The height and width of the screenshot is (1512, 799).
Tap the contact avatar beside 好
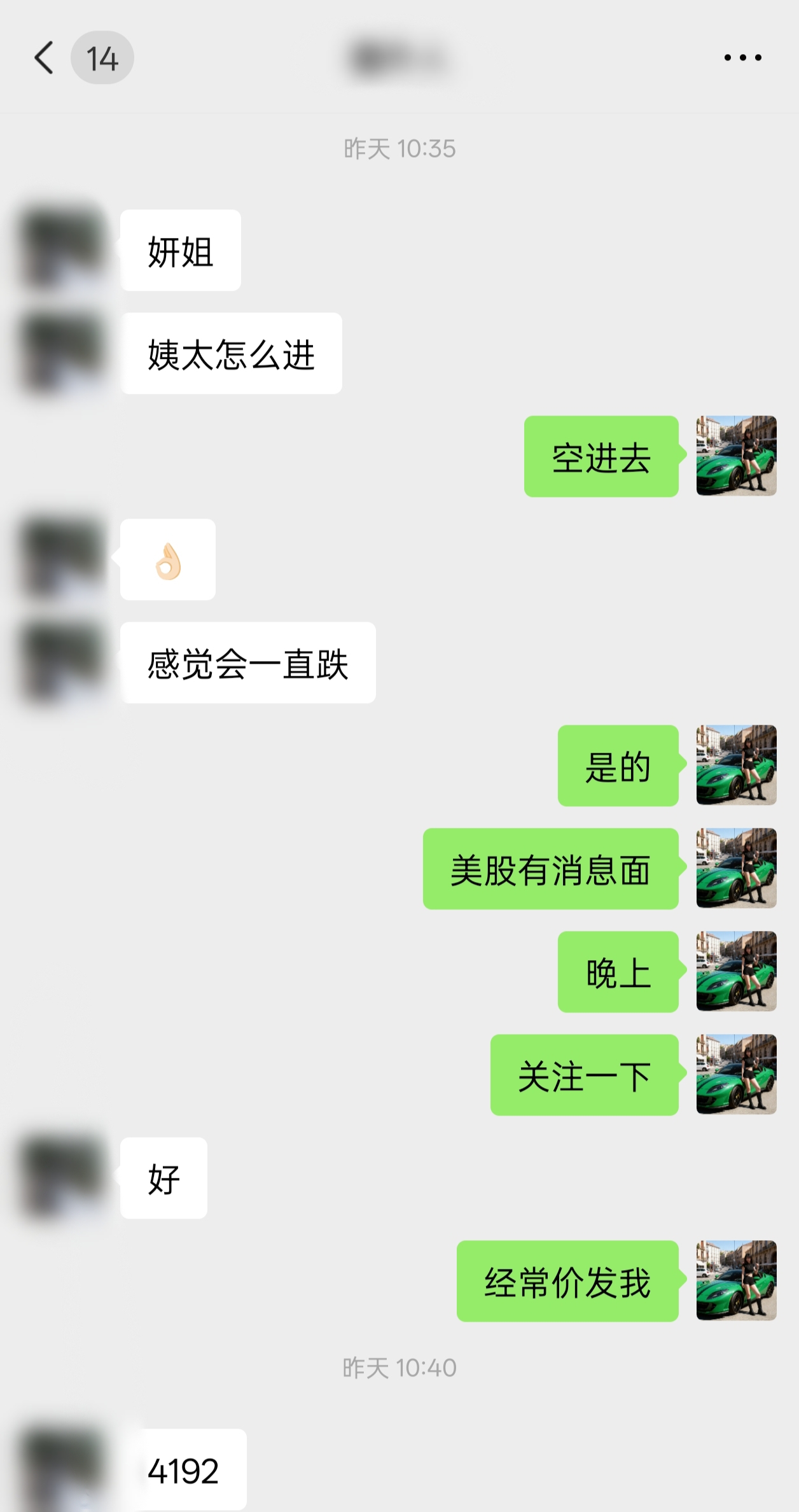coord(62,1177)
